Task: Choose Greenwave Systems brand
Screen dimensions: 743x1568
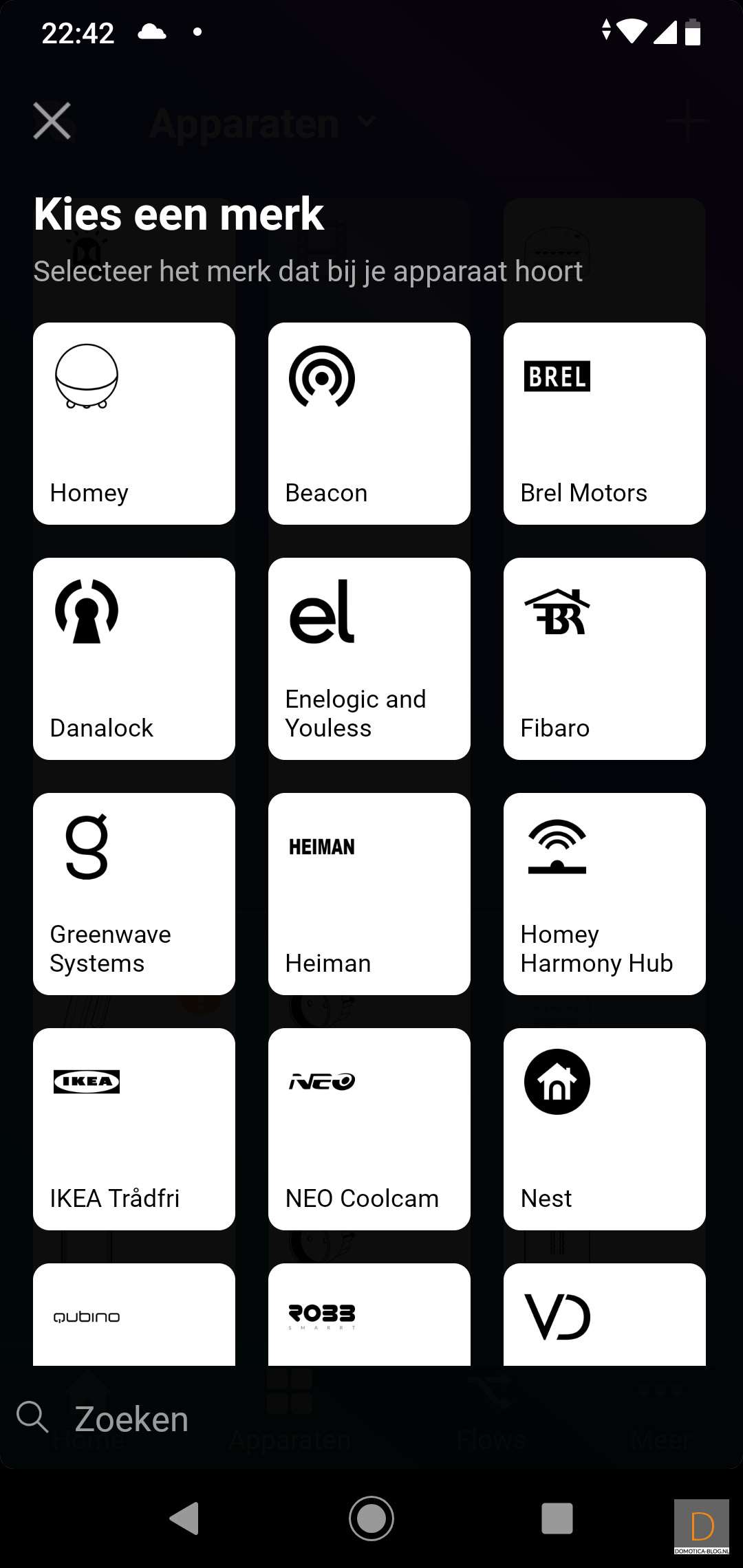Action: pyautogui.click(x=134, y=894)
